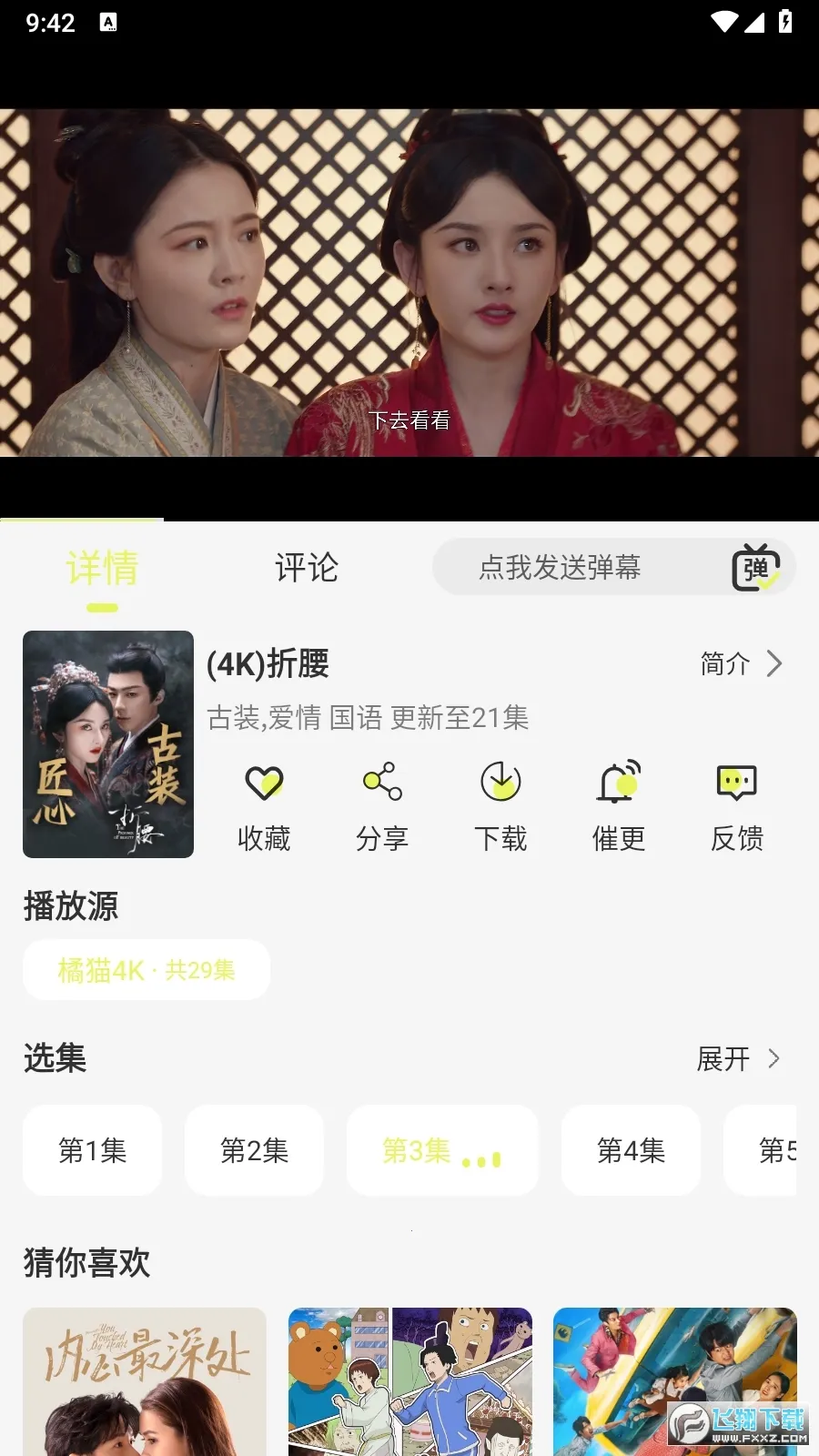Open the (4K)折腰 poster cover
Screen dimensions: 819x1456
click(x=108, y=744)
